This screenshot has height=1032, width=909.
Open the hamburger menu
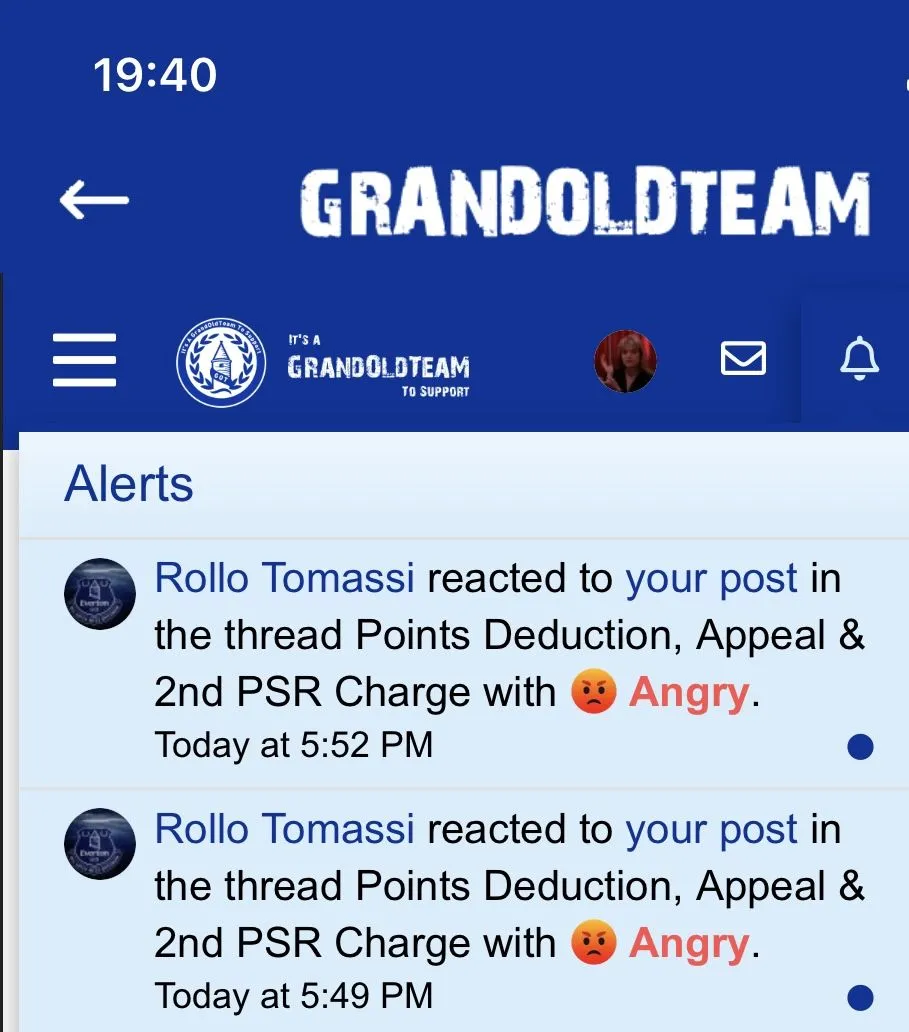pos(84,361)
